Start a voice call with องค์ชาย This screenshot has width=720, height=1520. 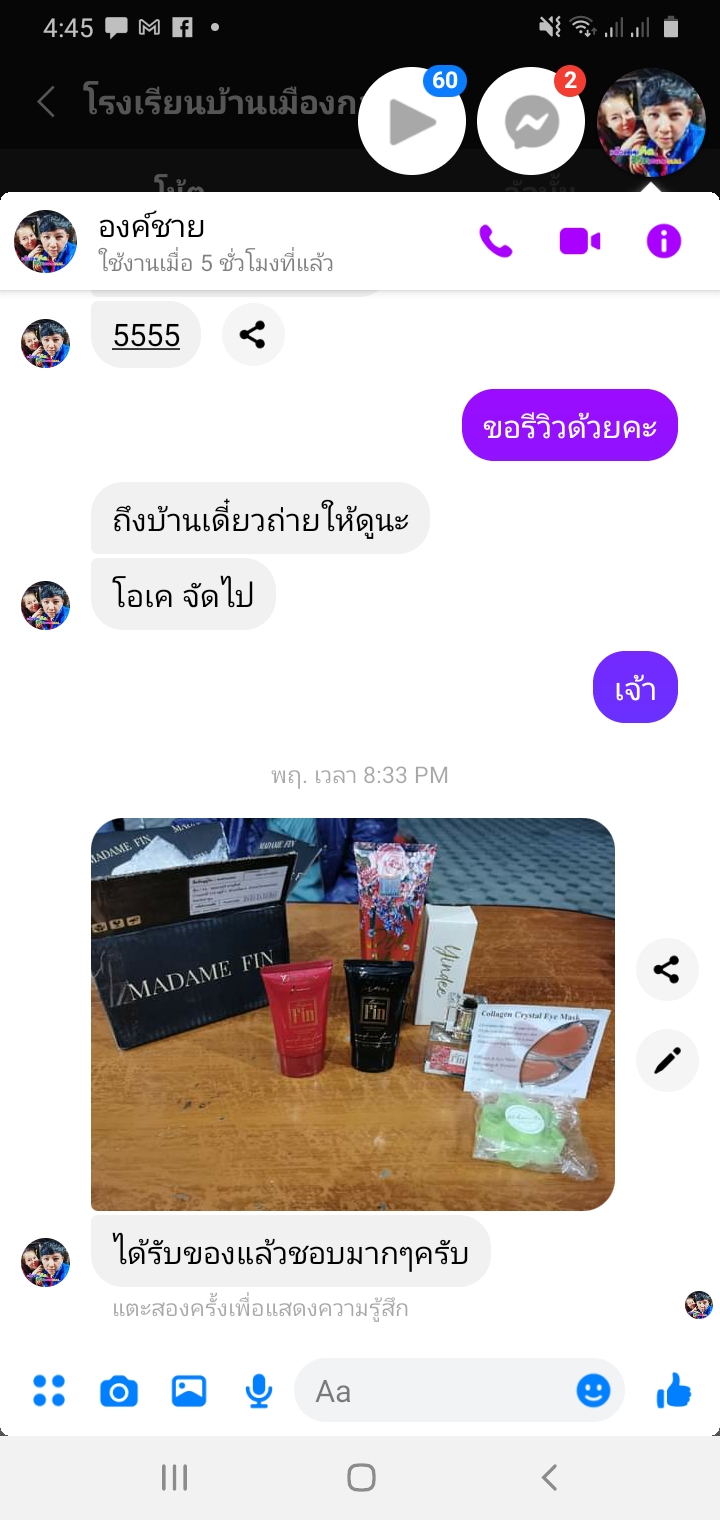click(x=496, y=241)
